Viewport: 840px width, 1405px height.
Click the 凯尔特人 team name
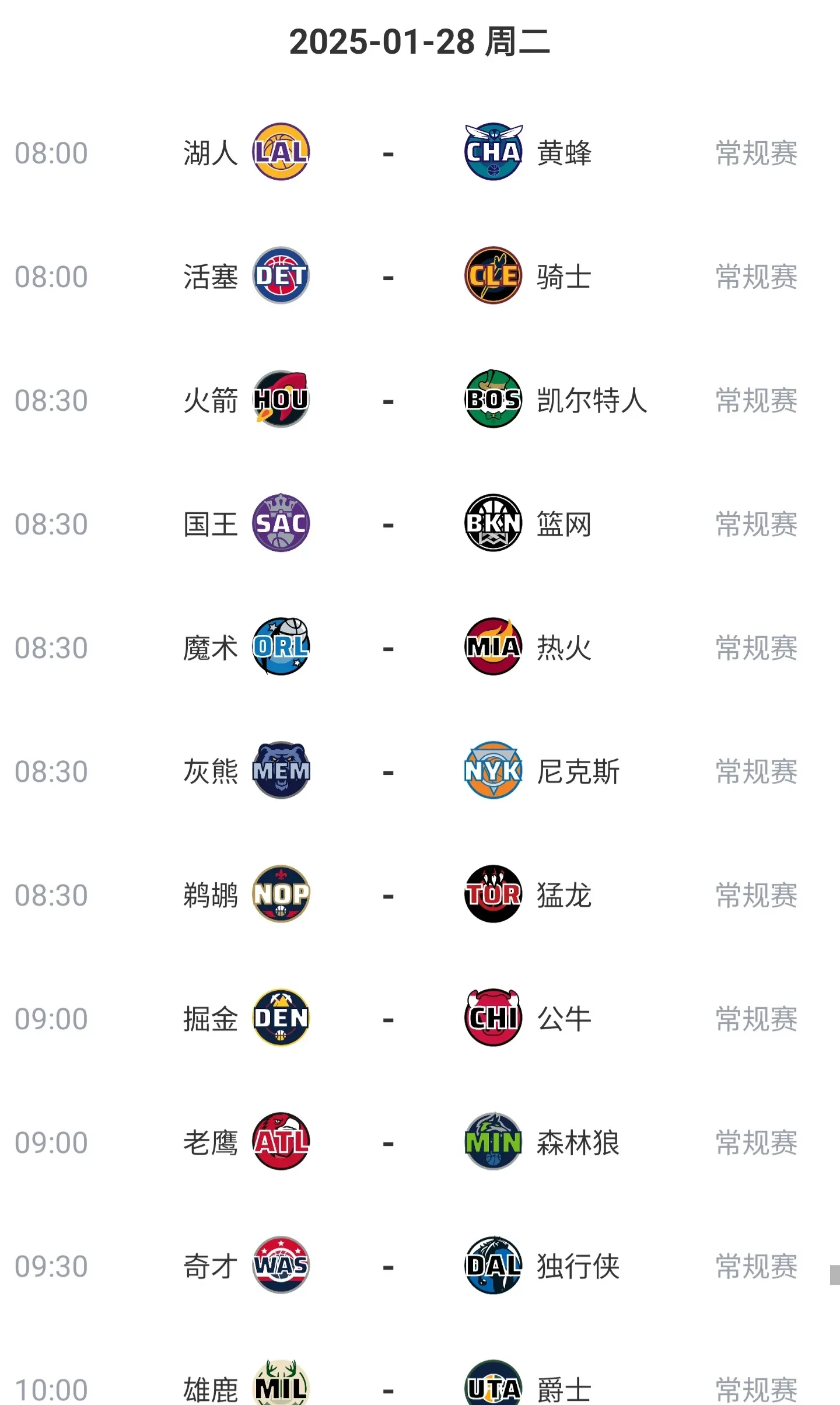591,400
